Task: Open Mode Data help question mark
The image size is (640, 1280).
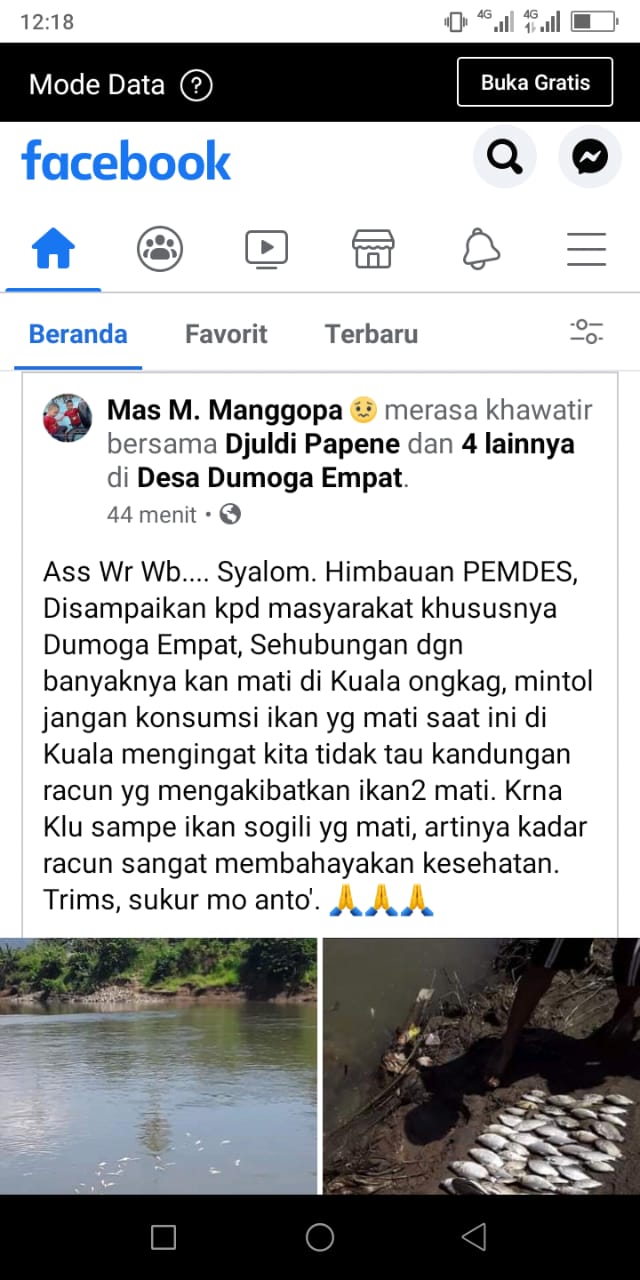Action: 196,85
